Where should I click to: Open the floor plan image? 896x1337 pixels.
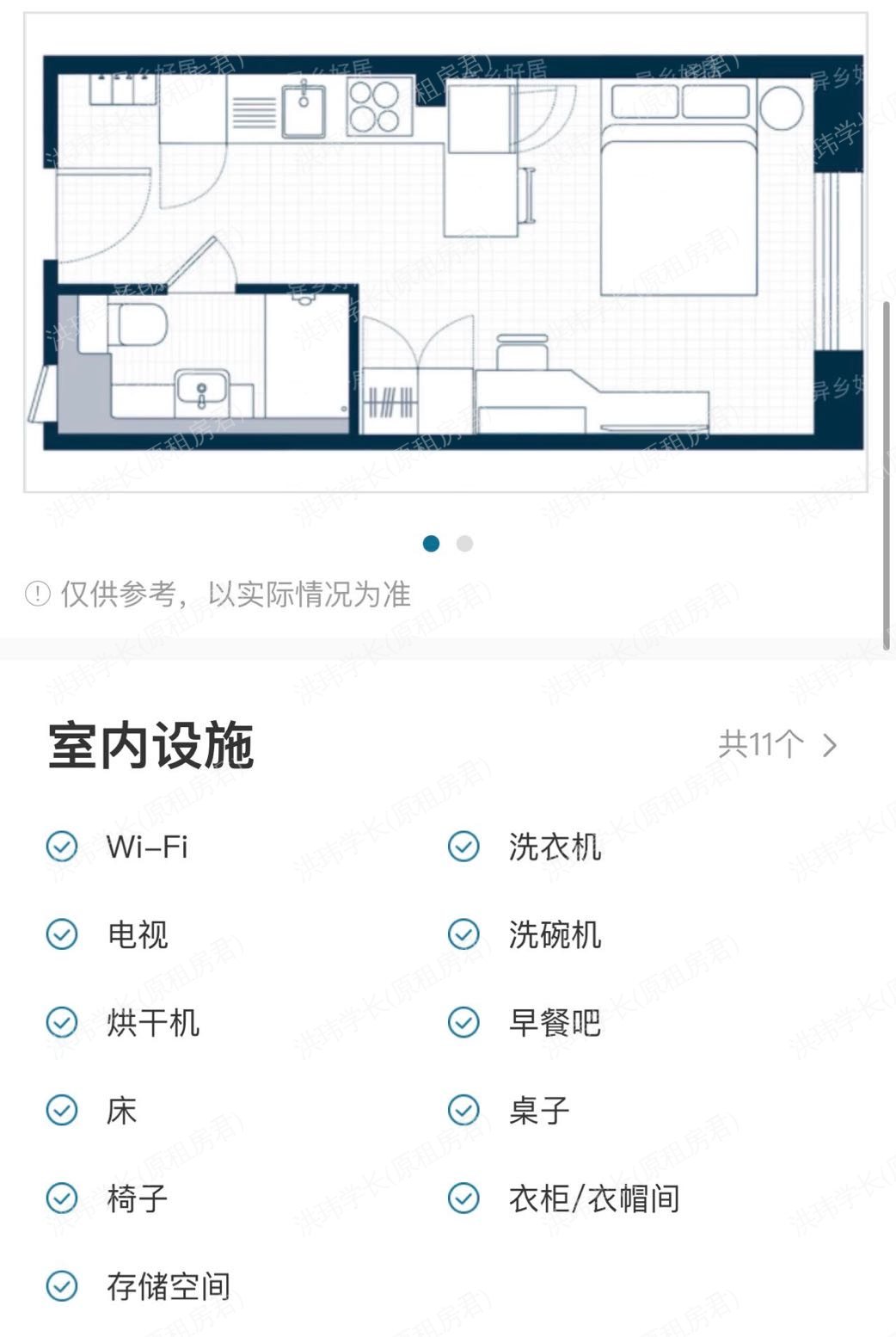tap(445, 253)
